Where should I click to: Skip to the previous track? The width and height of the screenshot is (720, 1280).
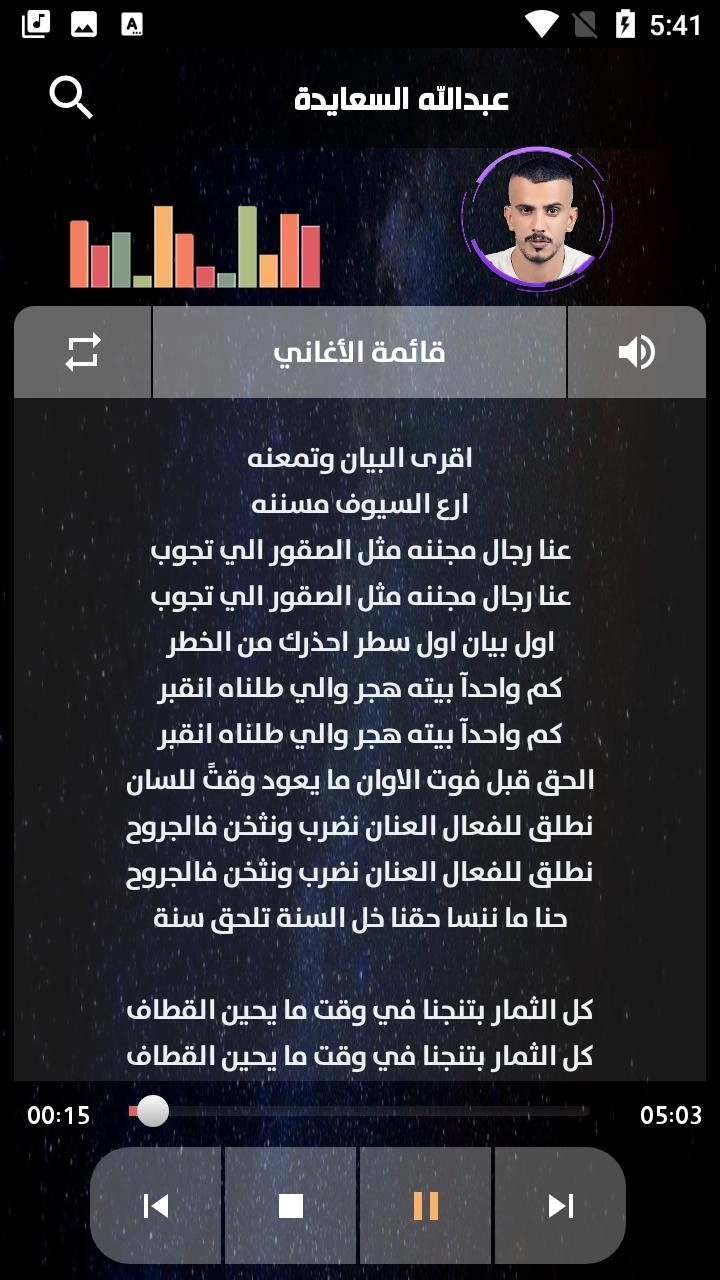[x=157, y=1206]
